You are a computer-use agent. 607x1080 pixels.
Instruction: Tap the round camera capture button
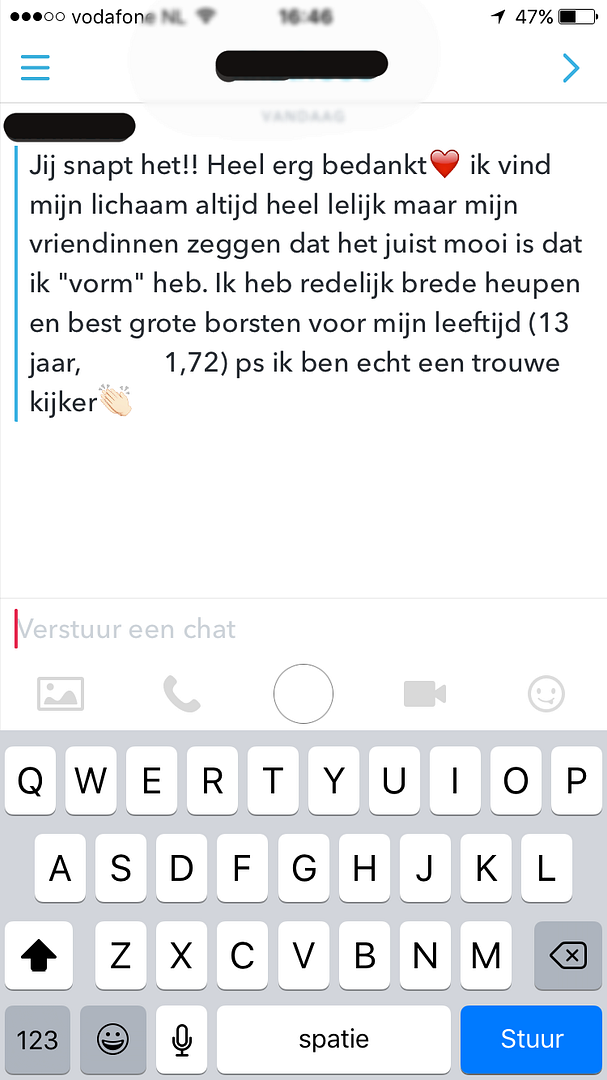pyautogui.click(x=303, y=694)
